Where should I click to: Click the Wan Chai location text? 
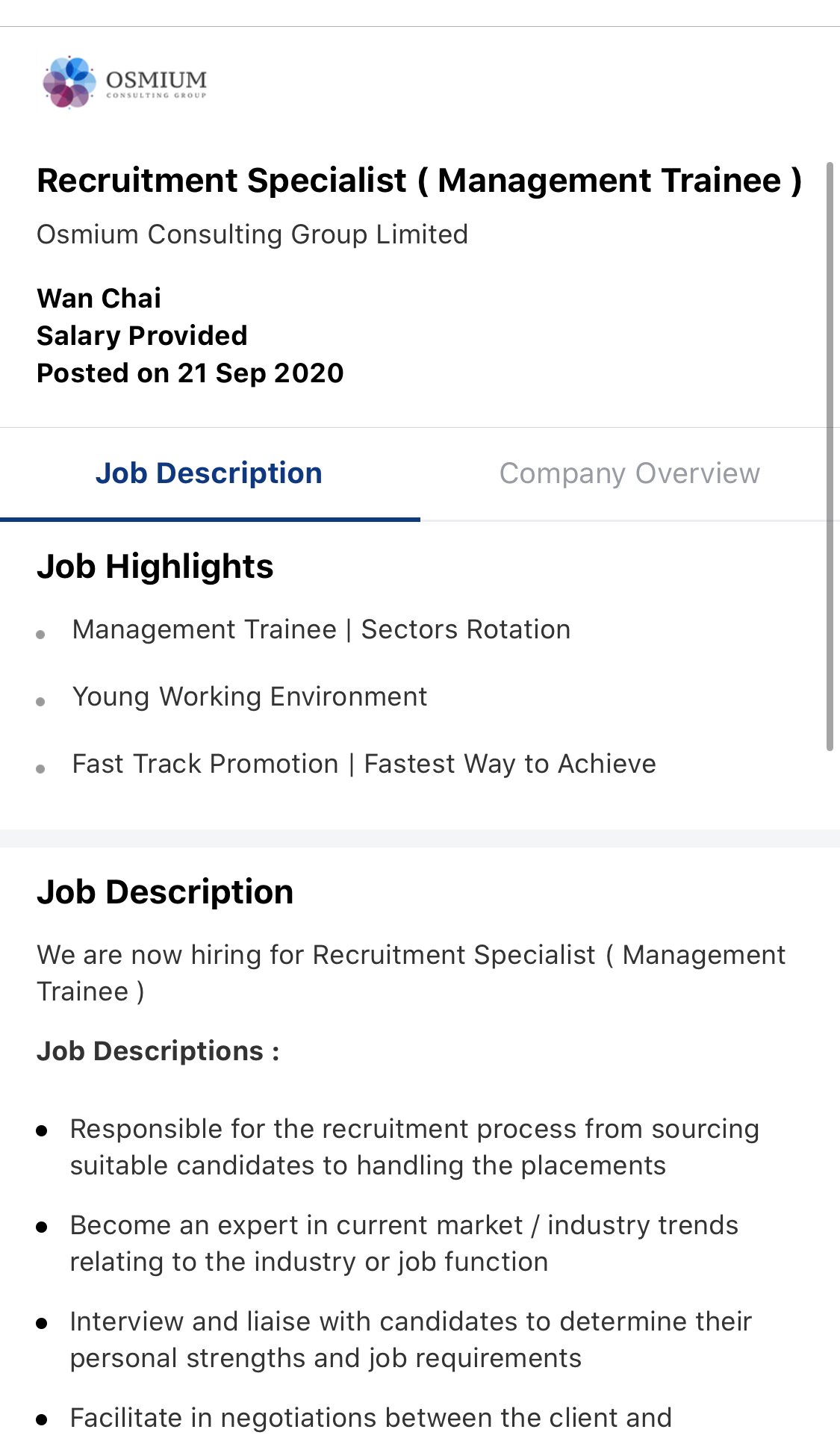(99, 298)
